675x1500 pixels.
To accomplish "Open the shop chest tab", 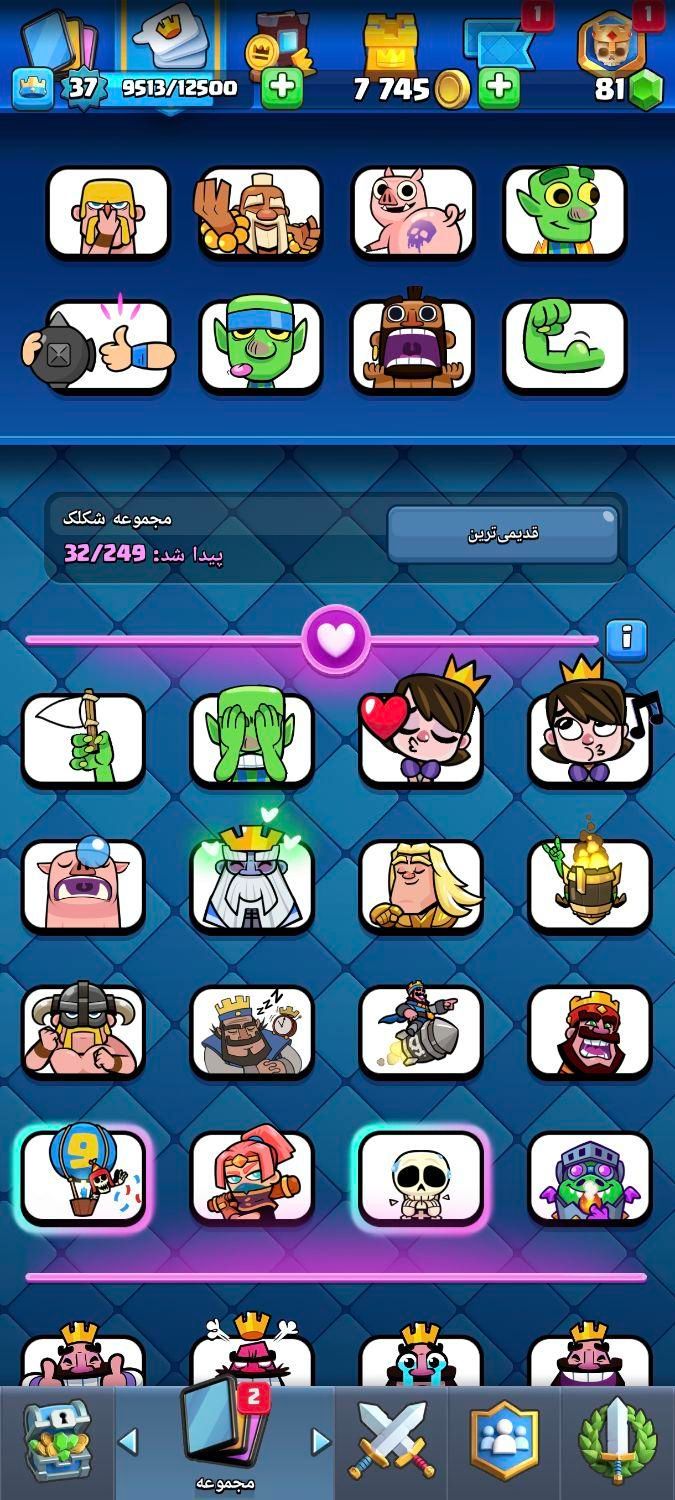I will [x=56, y=1441].
